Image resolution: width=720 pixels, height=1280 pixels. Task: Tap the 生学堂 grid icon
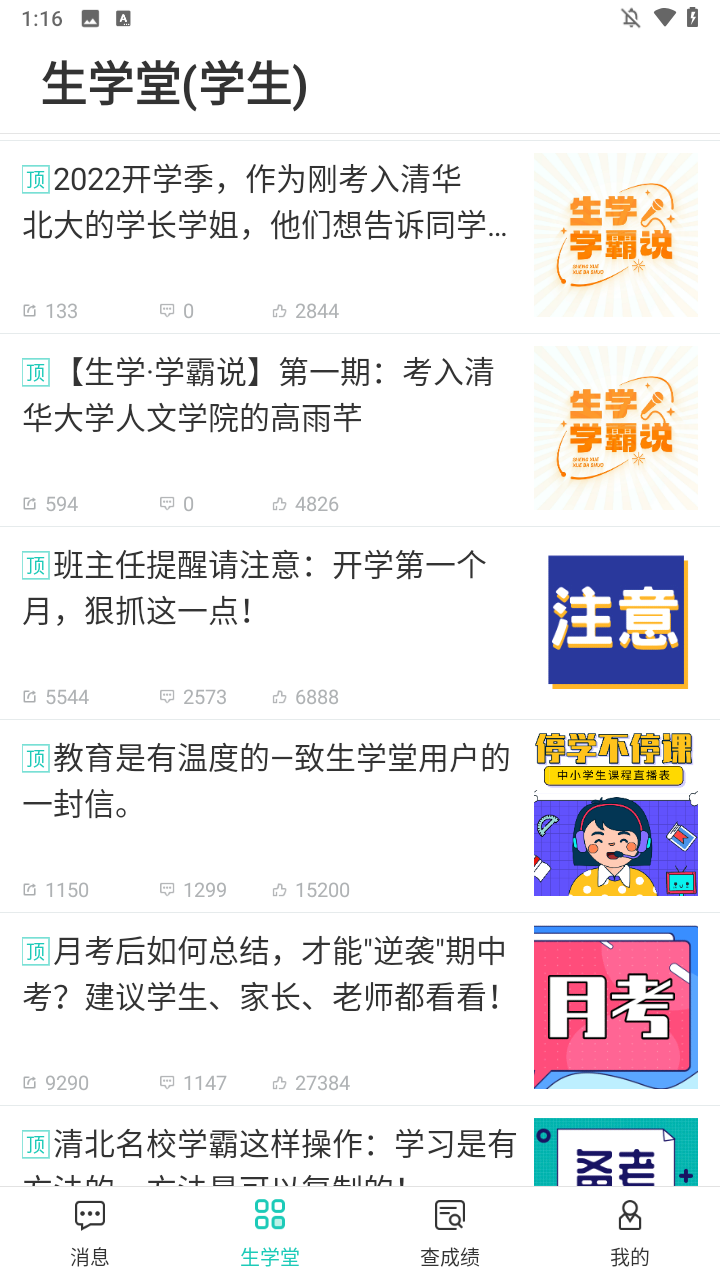point(269,1214)
